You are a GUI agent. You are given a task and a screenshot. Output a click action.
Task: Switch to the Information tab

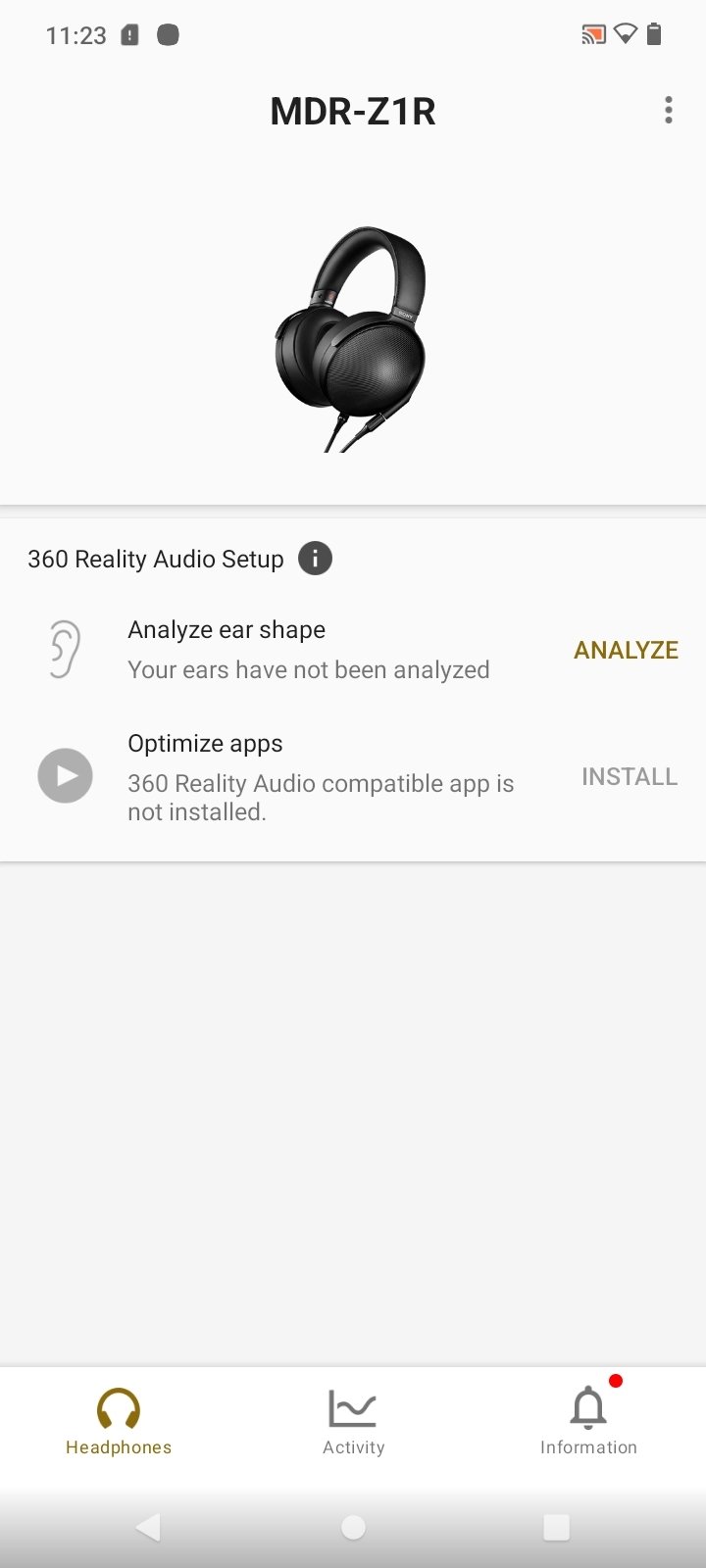588,1421
